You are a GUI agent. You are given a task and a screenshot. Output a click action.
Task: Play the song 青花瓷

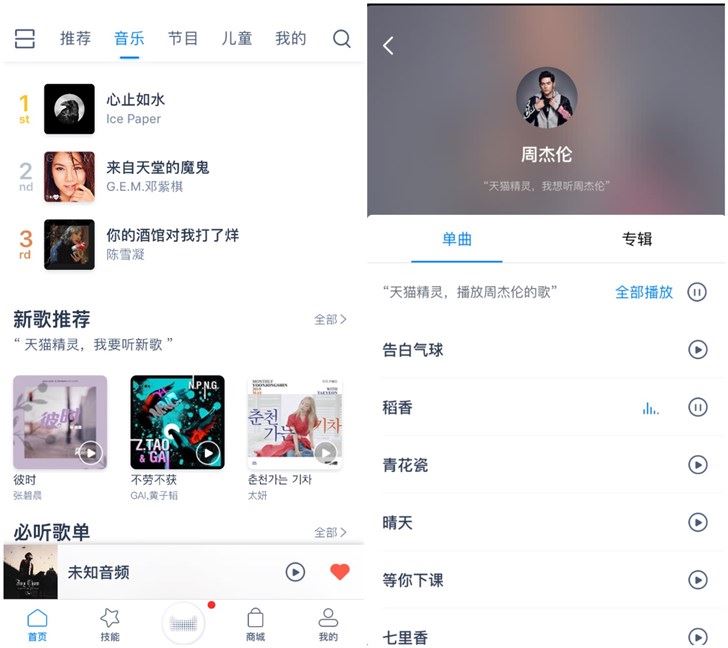pos(698,465)
